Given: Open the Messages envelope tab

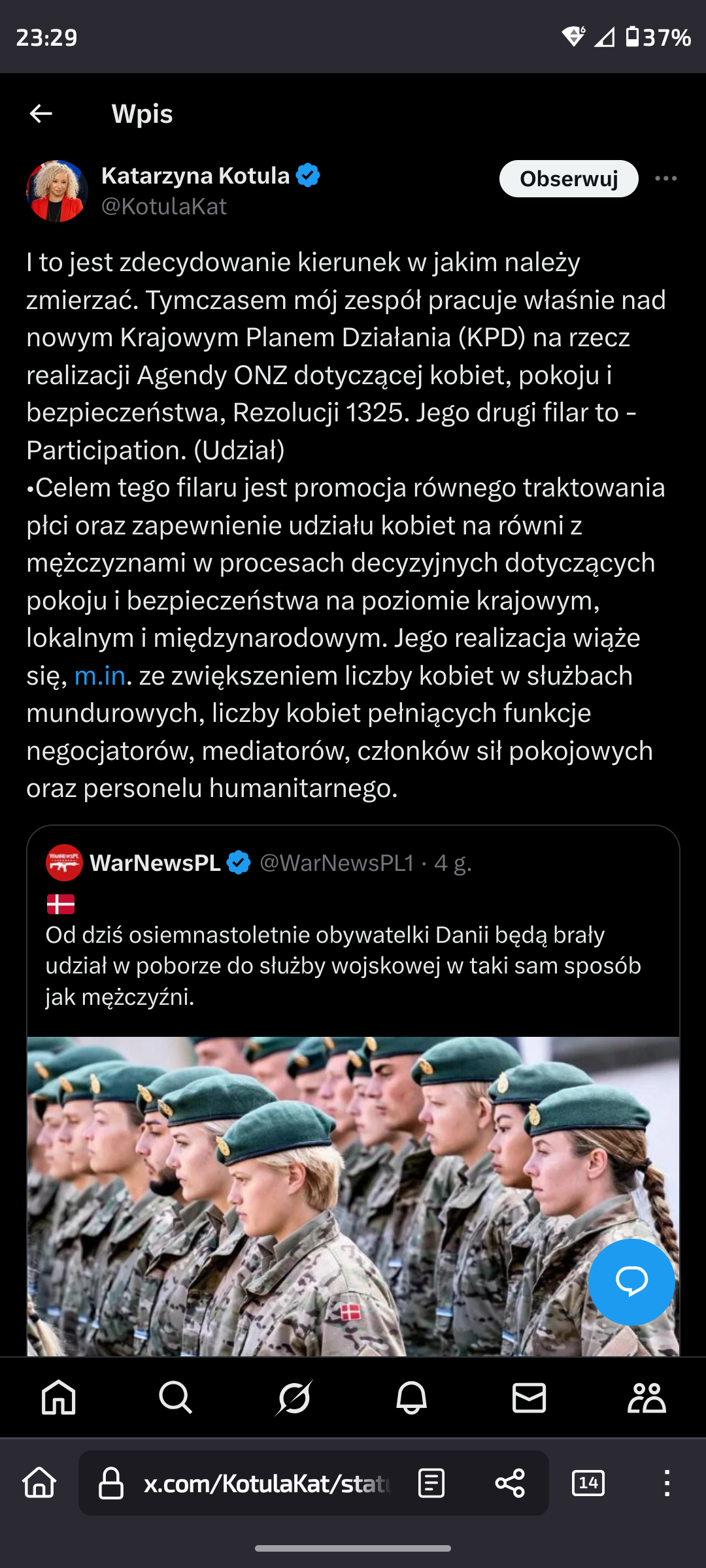Looking at the screenshot, I should click(x=529, y=1398).
